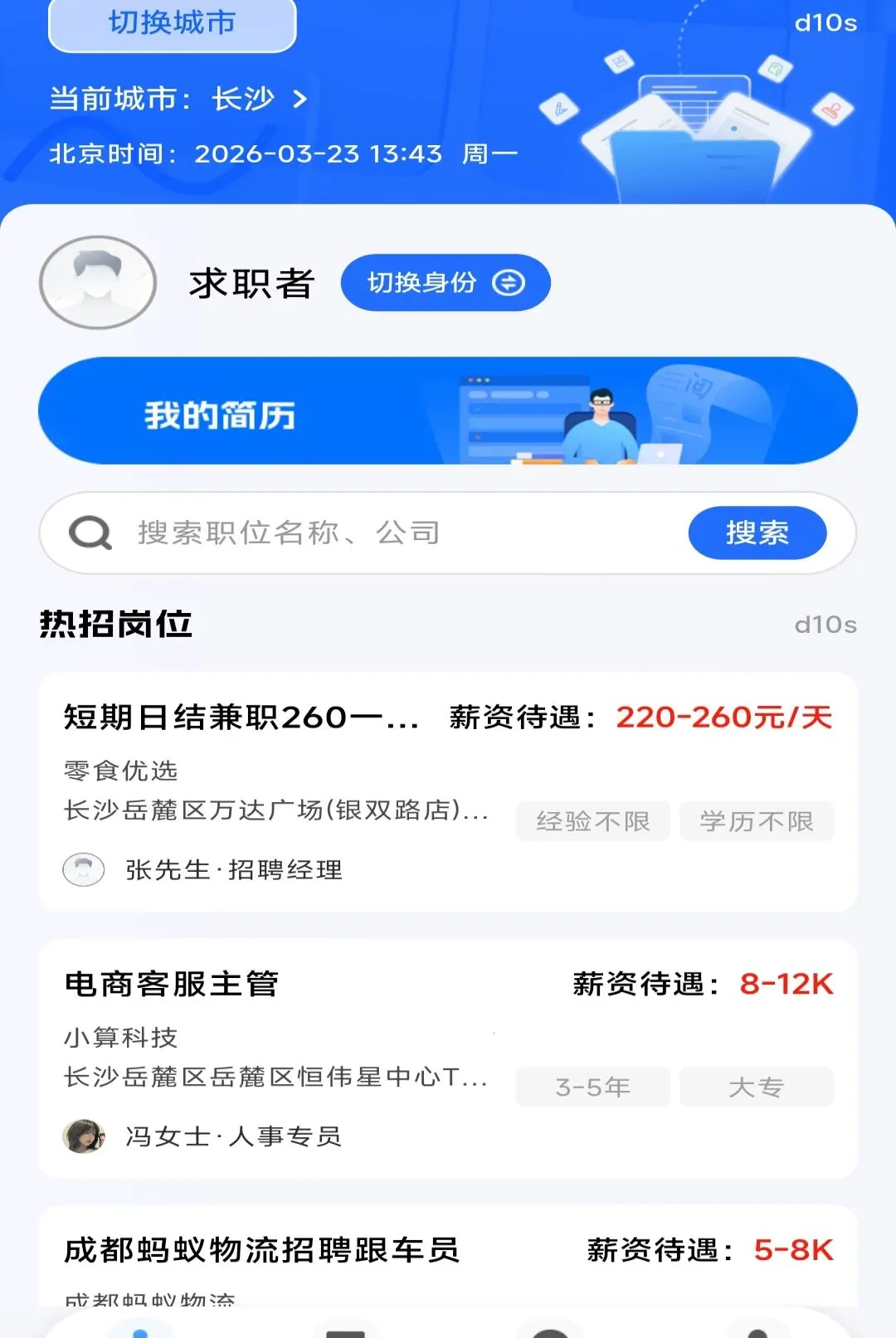
Task: Open the 电商客服主管 job card
Action: (x=448, y=1058)
